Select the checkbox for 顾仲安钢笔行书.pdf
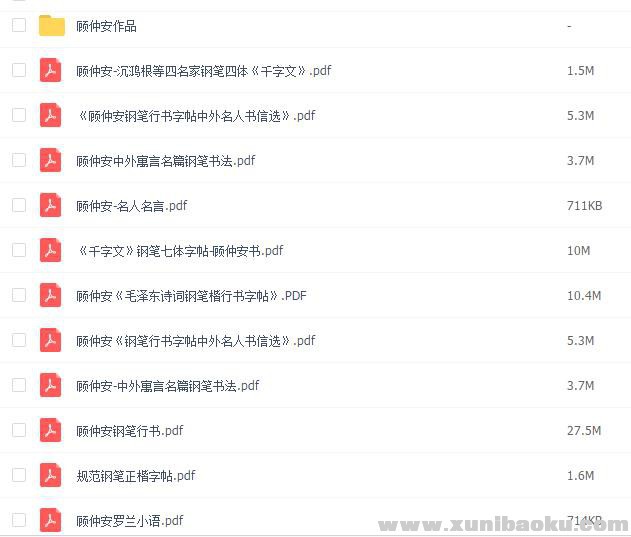Screen dimensions: 631x537 pyautogui.click(x=19, y=430)
